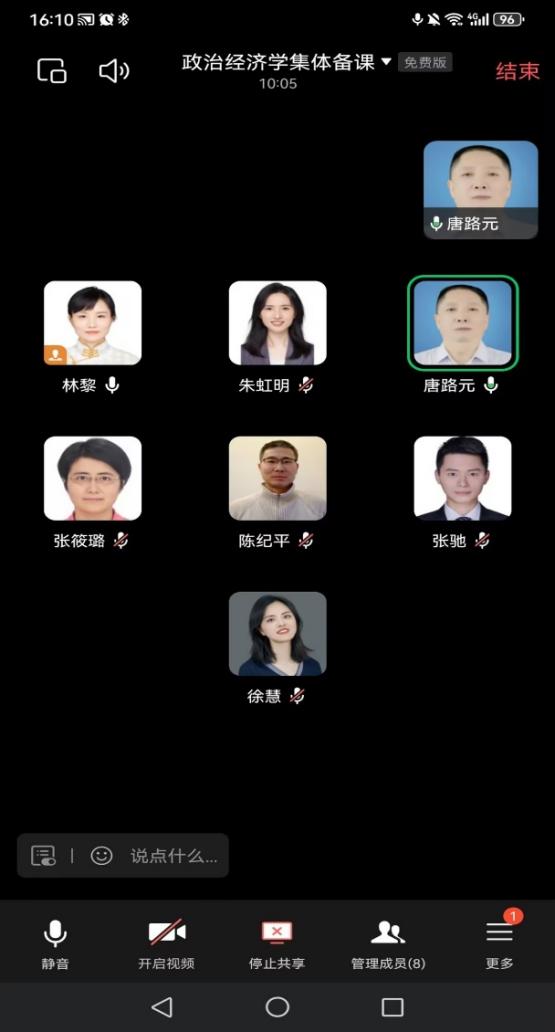Go back using system navigation
The width and height of the screenshot is (555, 1032).
click(162, 1007)
